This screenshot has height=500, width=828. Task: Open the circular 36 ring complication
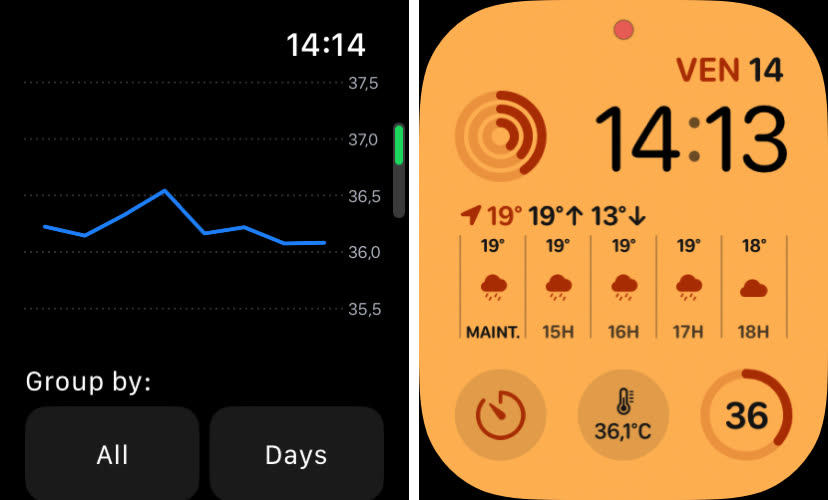click(x=746, y=414)
